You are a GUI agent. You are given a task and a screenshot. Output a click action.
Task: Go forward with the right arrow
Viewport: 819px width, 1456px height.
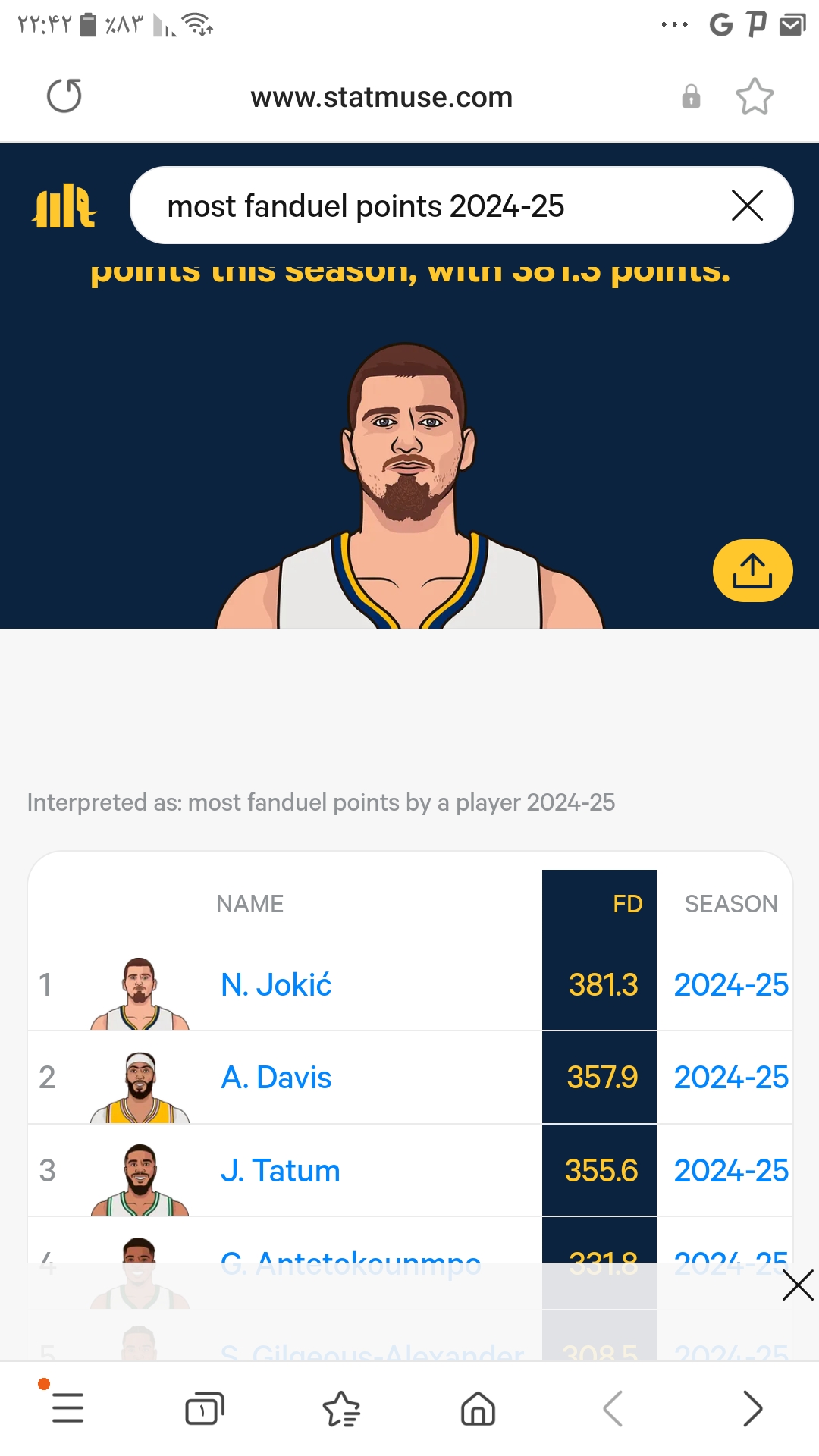click(752, 1408)
